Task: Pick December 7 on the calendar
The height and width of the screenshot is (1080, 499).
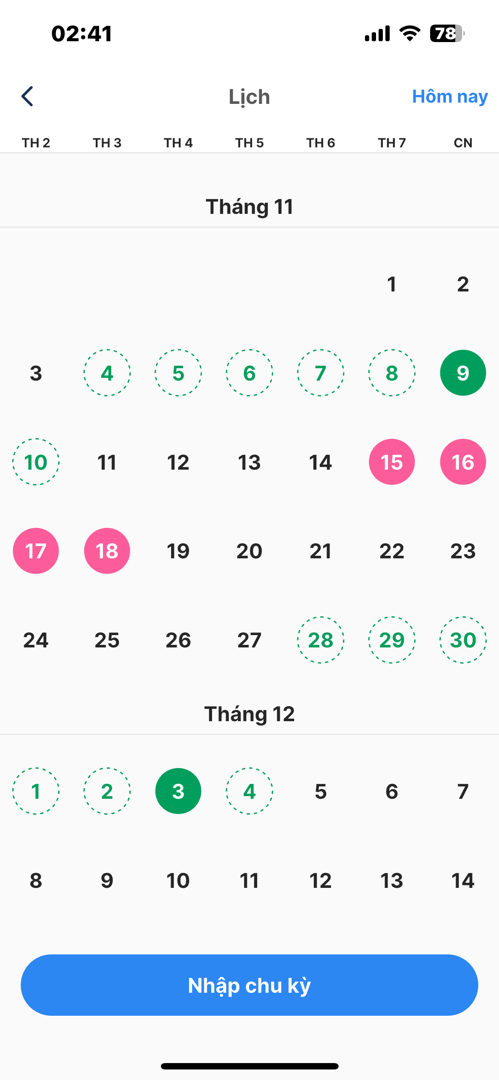Action: pos(463,791)
